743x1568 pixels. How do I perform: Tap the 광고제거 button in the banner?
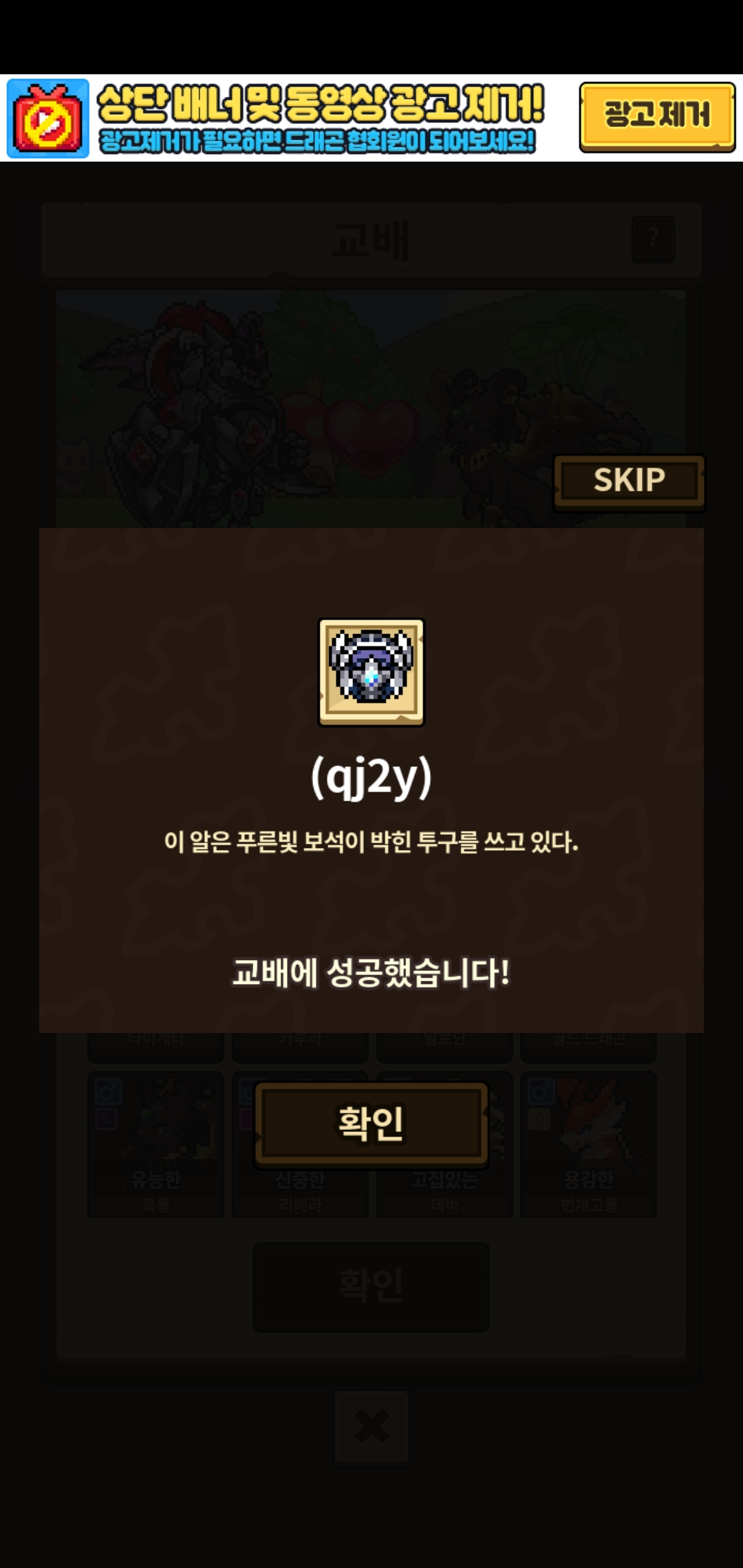coord(657,116)
